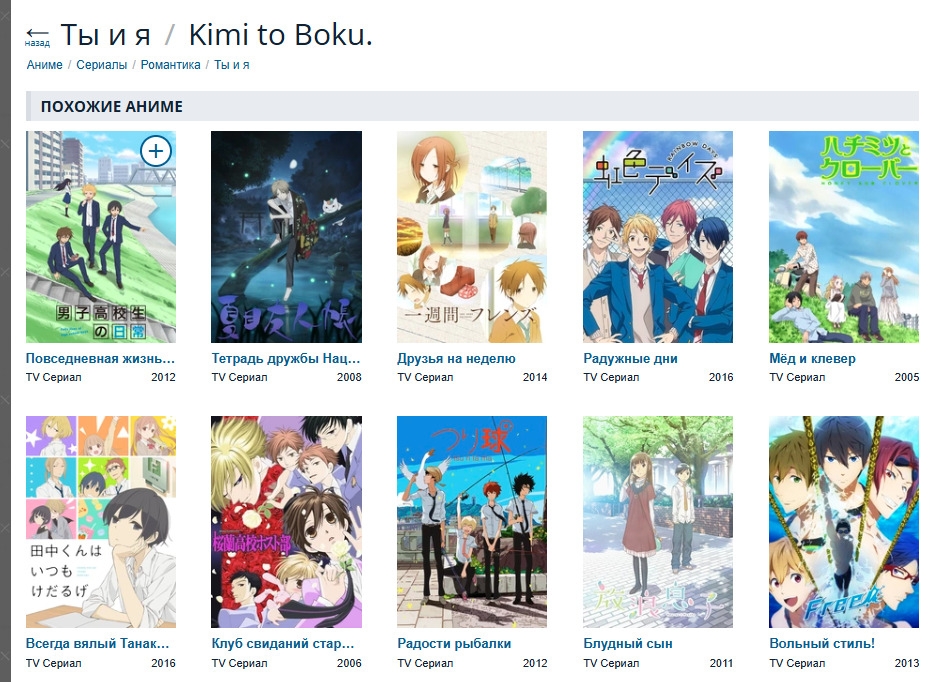Open Вольный стиль! anime card
This screenshot has width=934, height=682.
coord(843,522)
